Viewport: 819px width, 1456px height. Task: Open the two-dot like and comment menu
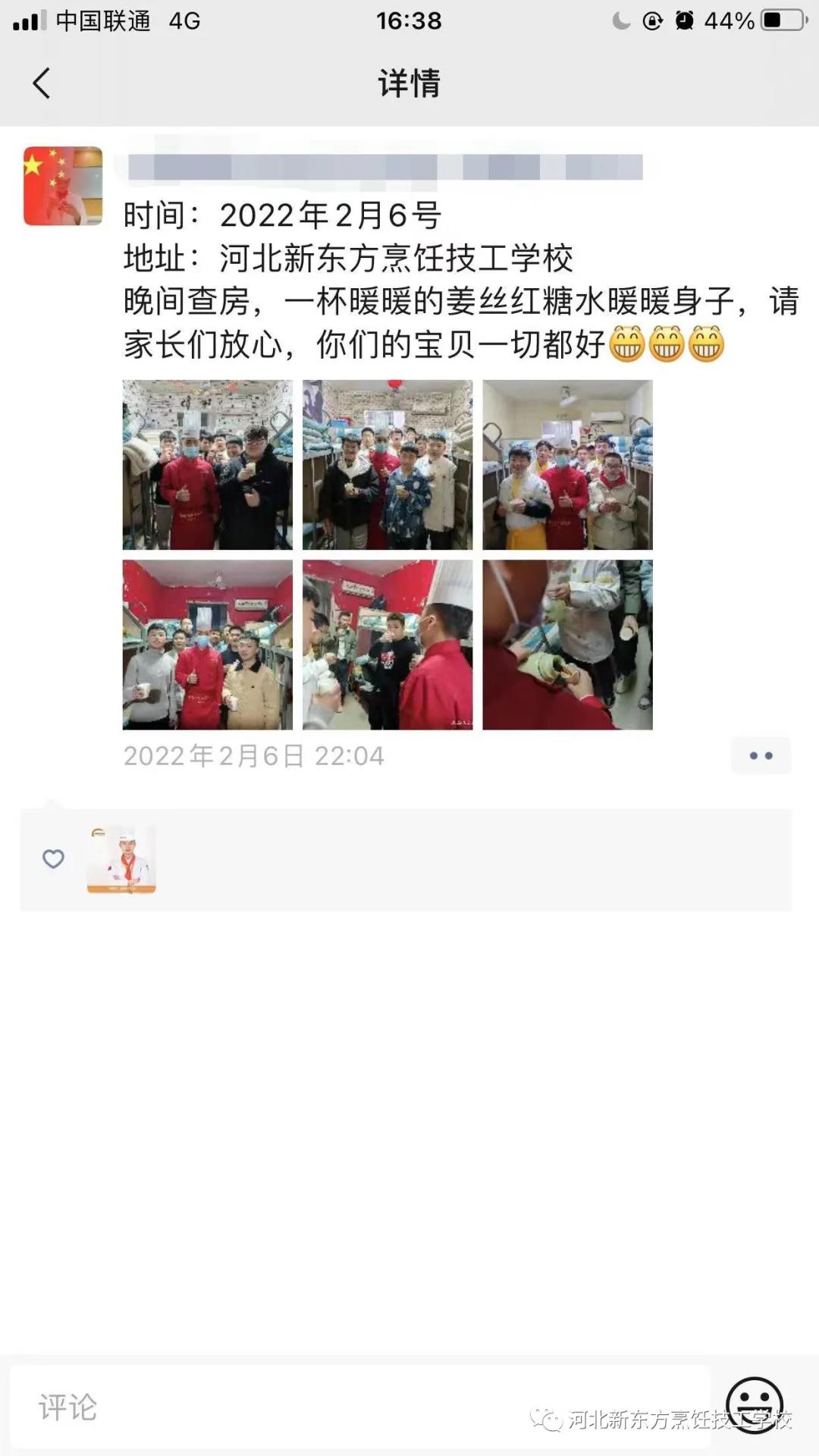pos(761,755)
